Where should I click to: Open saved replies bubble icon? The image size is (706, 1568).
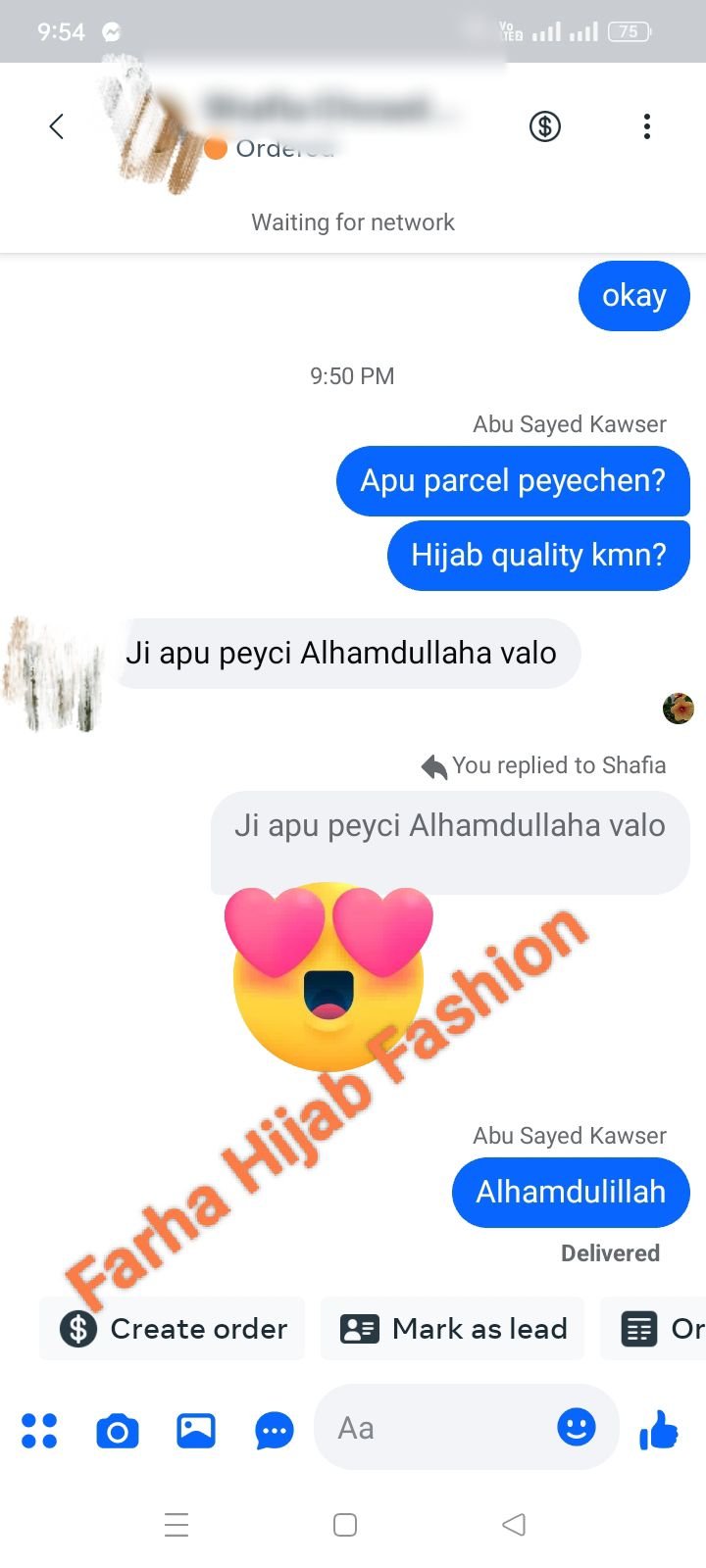[275, 1431]
